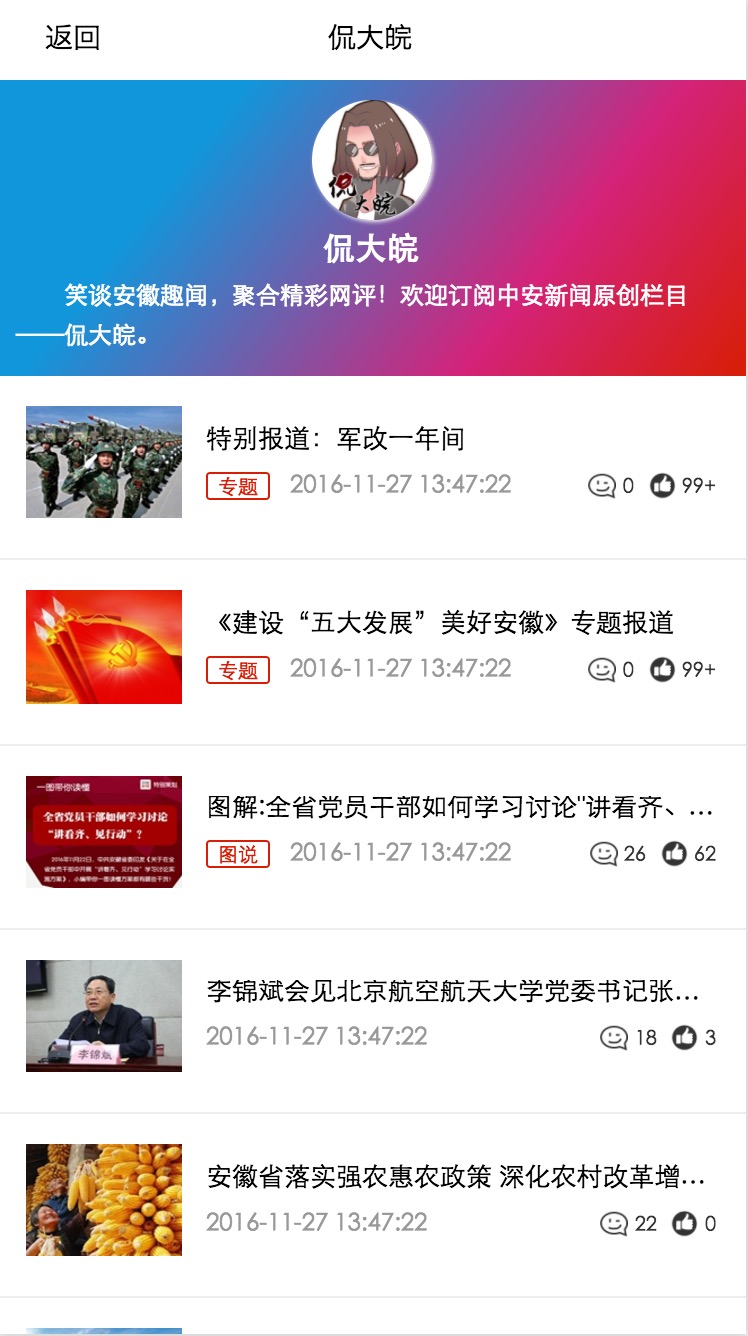The height and width of the screenshot is (1336, 748).
Task: Open the 侃大皖 profile avatar
Action: tap(372, 160)
